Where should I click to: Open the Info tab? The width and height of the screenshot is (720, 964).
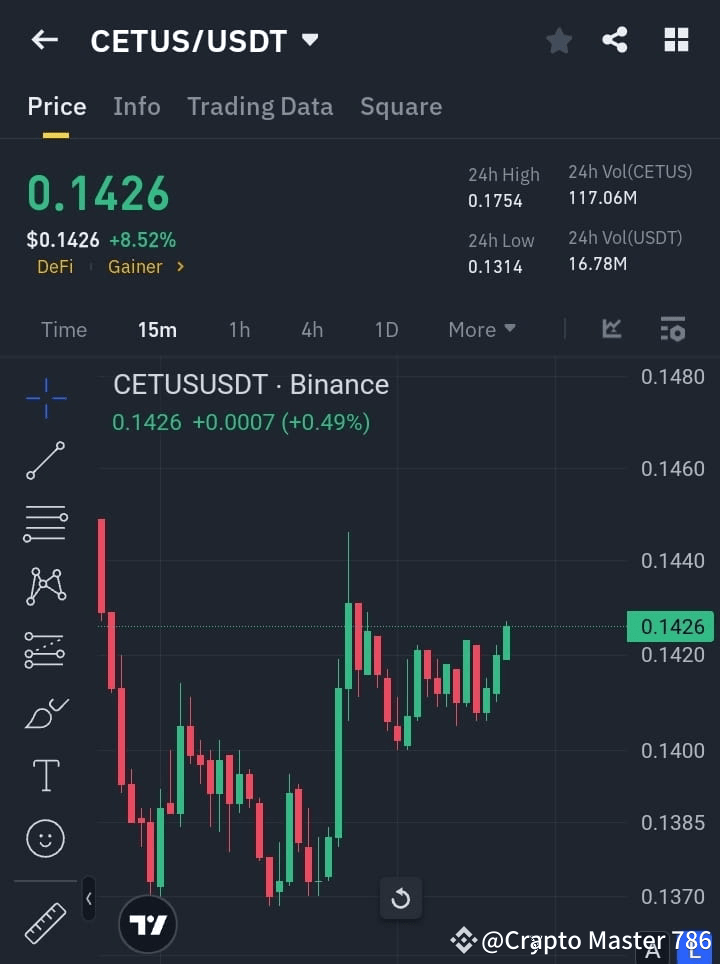click(x=136, y=107)
